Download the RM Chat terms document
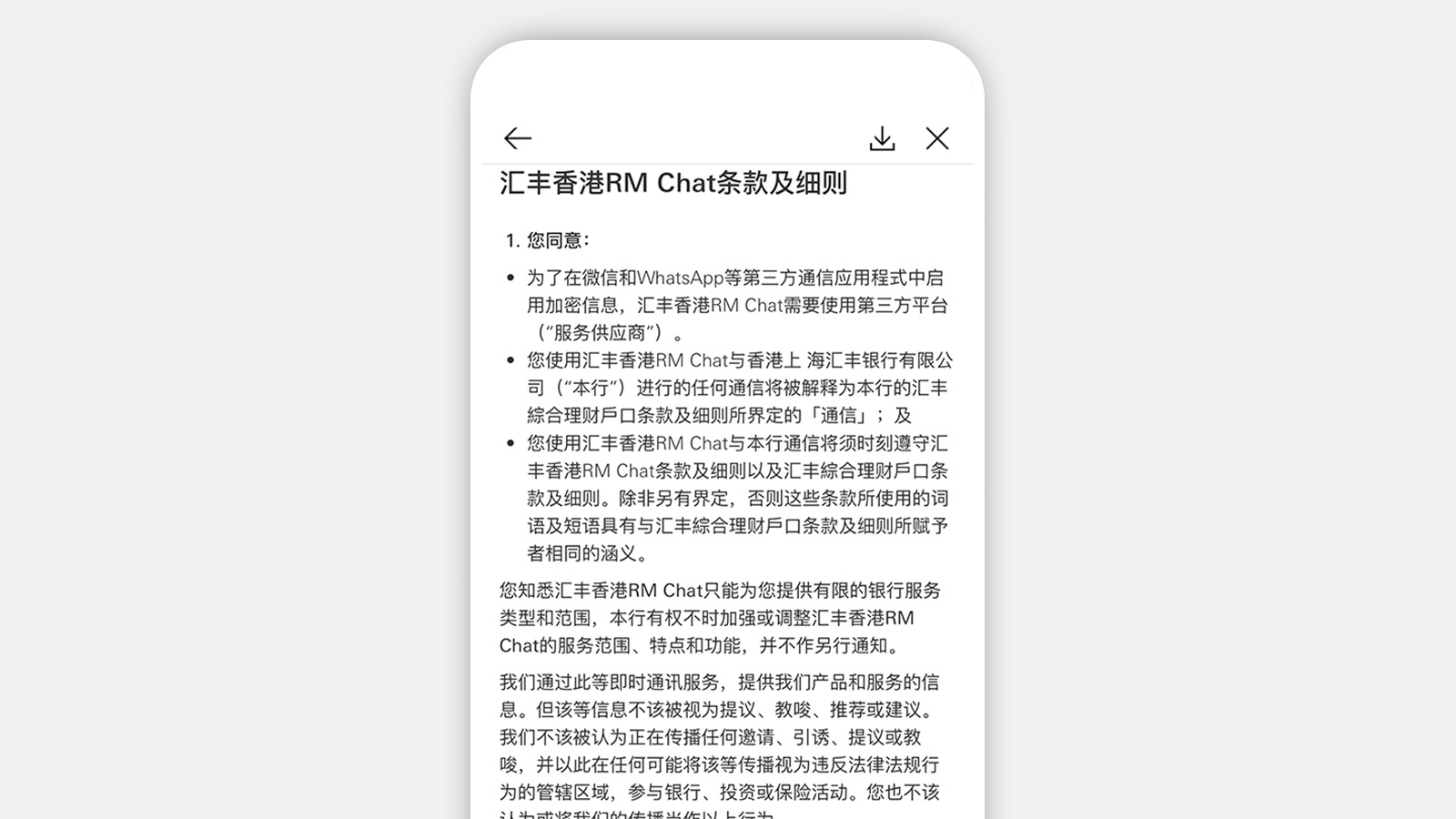Screen dimensions: 1456x819 pos(882,138)
